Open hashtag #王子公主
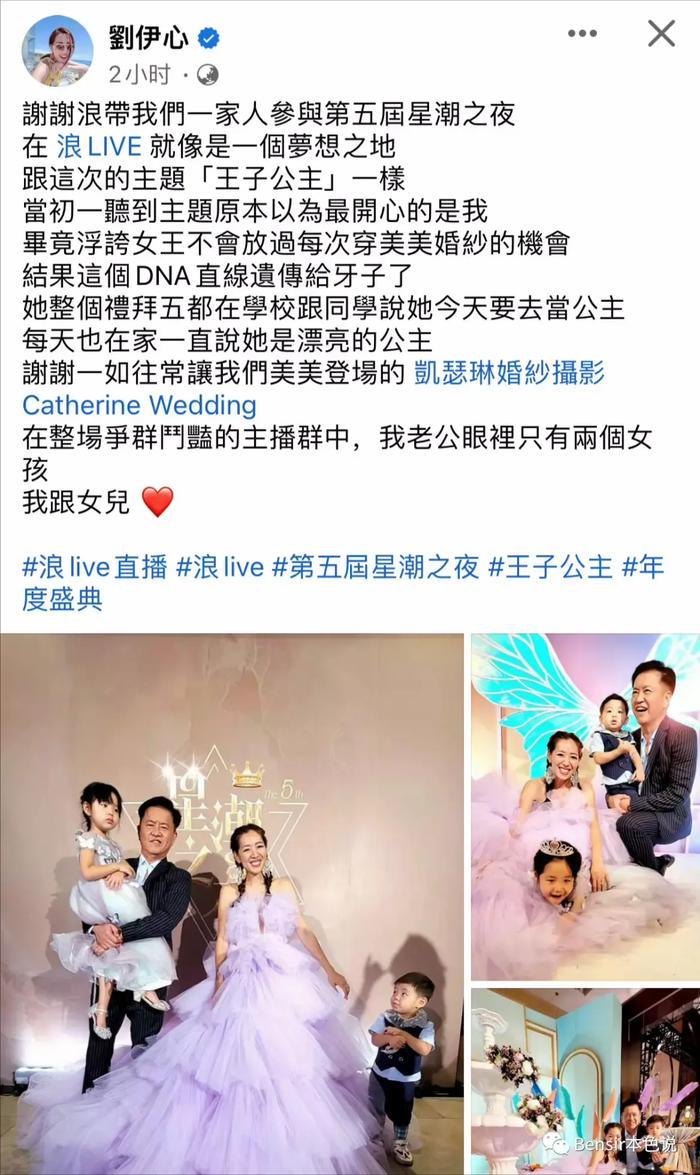 (550, 567)
